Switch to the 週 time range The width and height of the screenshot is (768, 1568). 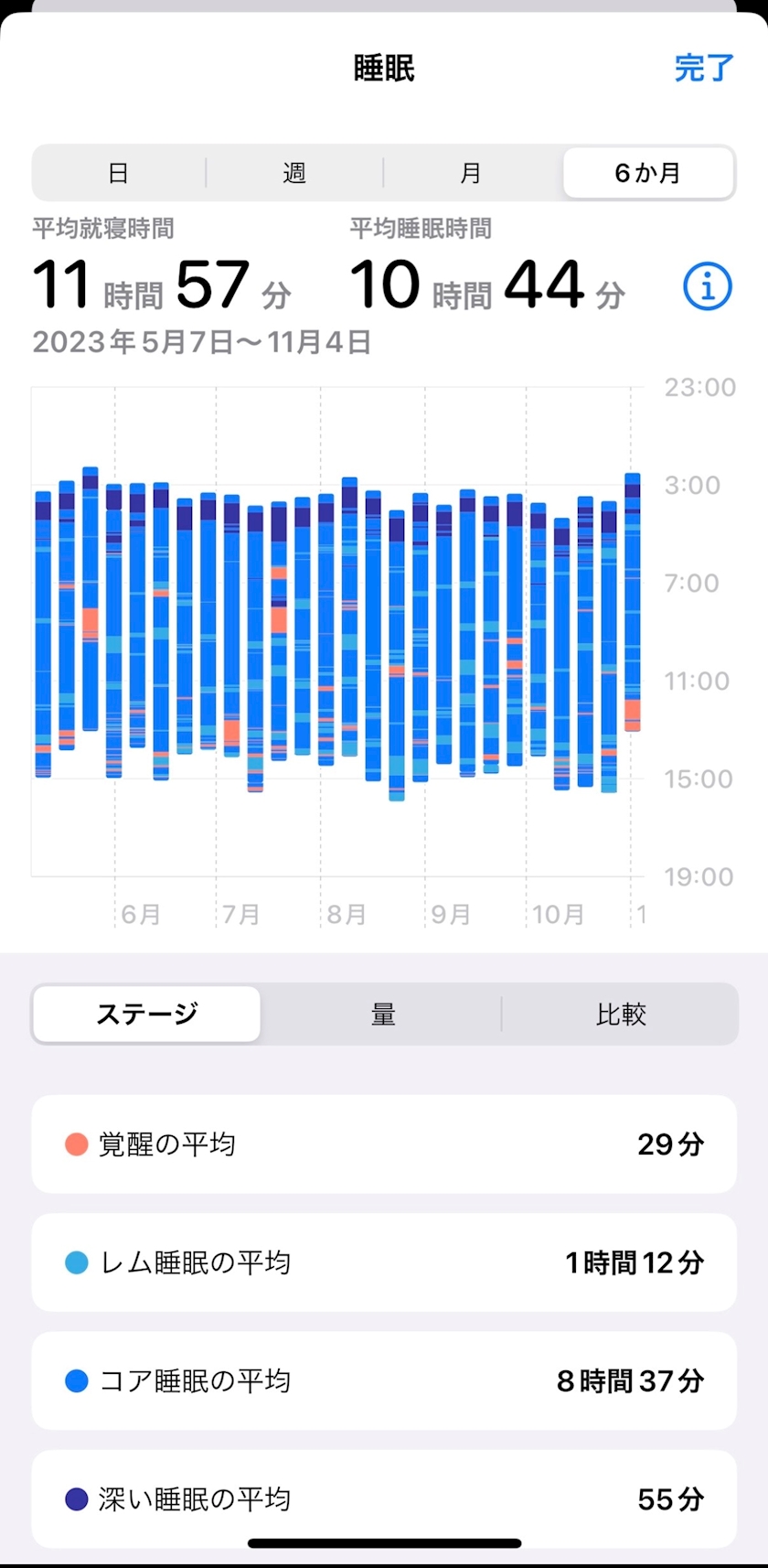(x=294, y=173)
